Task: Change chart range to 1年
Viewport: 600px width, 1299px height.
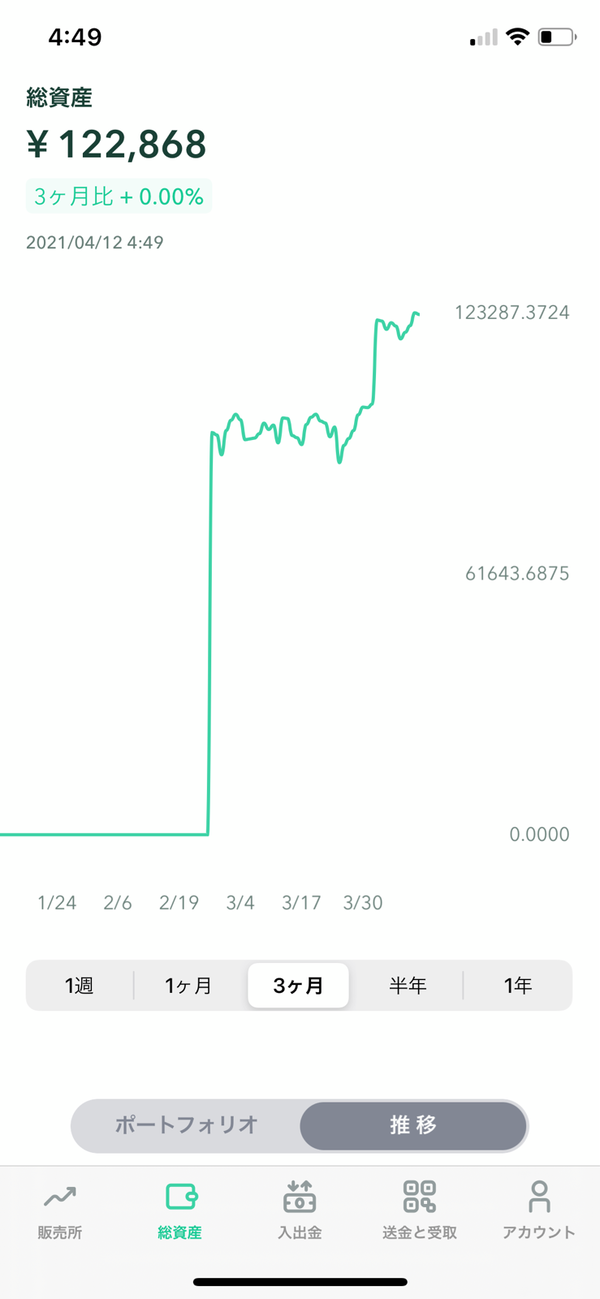Action: coord(518,986)
